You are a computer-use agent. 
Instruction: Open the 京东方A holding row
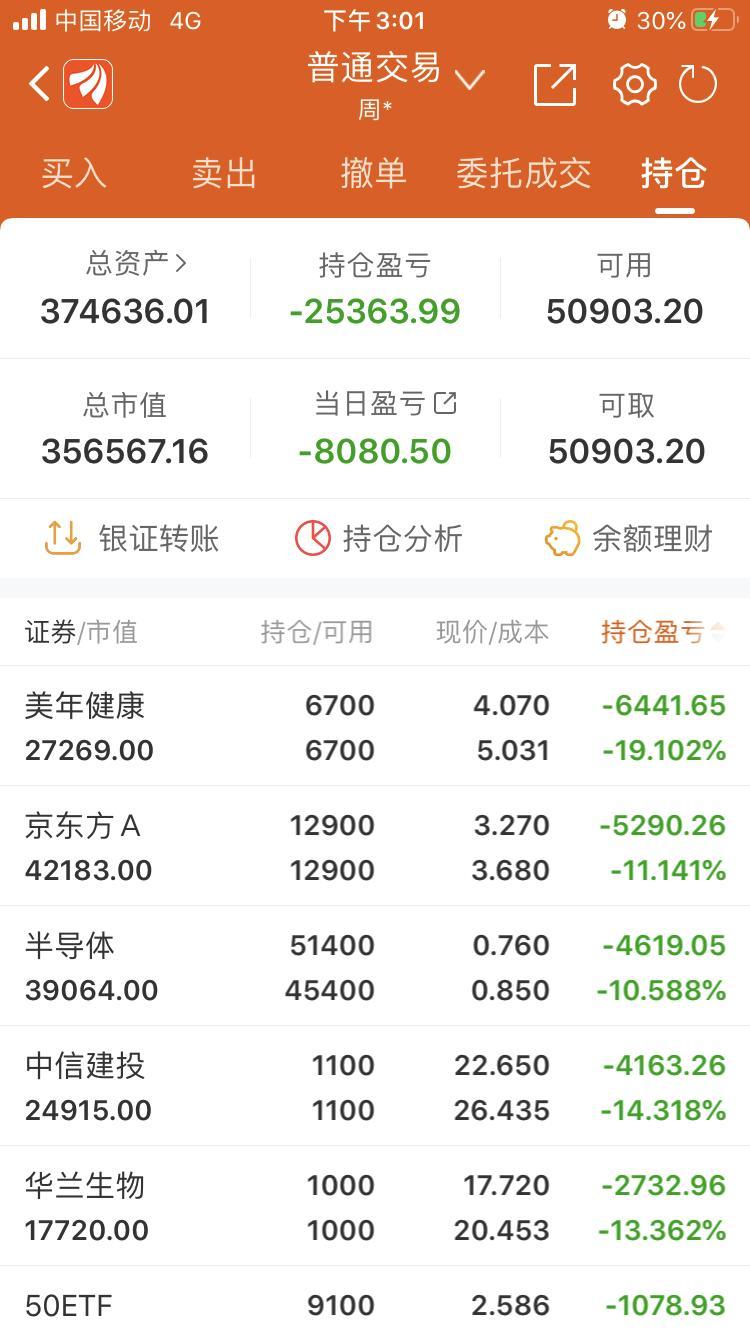375,847
